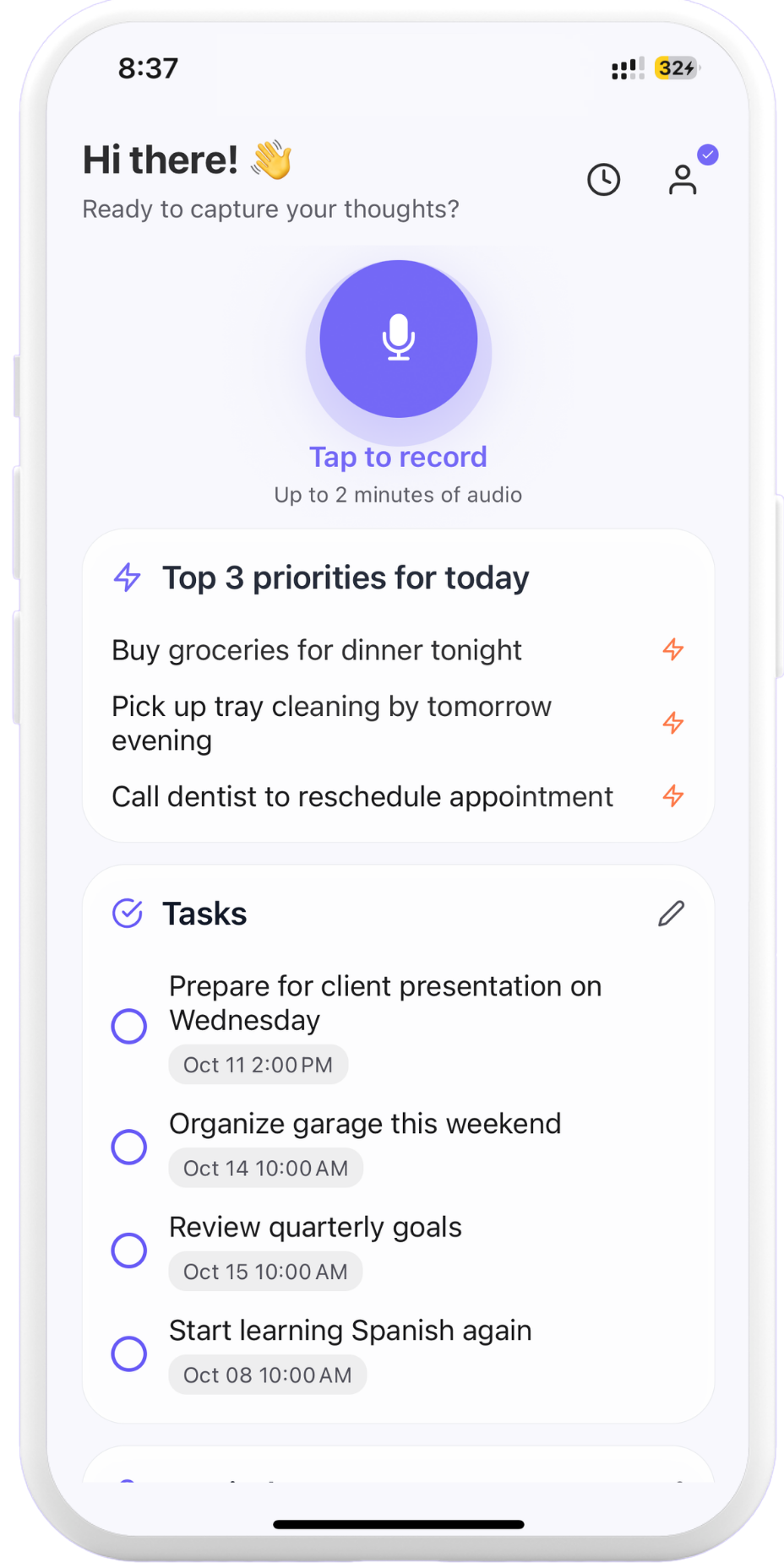The width and height of the screenshot is (784, 1568).
Task: Tap bolt icon beside 'Call dentist to reschedule'
Action: tap(672, 795)
